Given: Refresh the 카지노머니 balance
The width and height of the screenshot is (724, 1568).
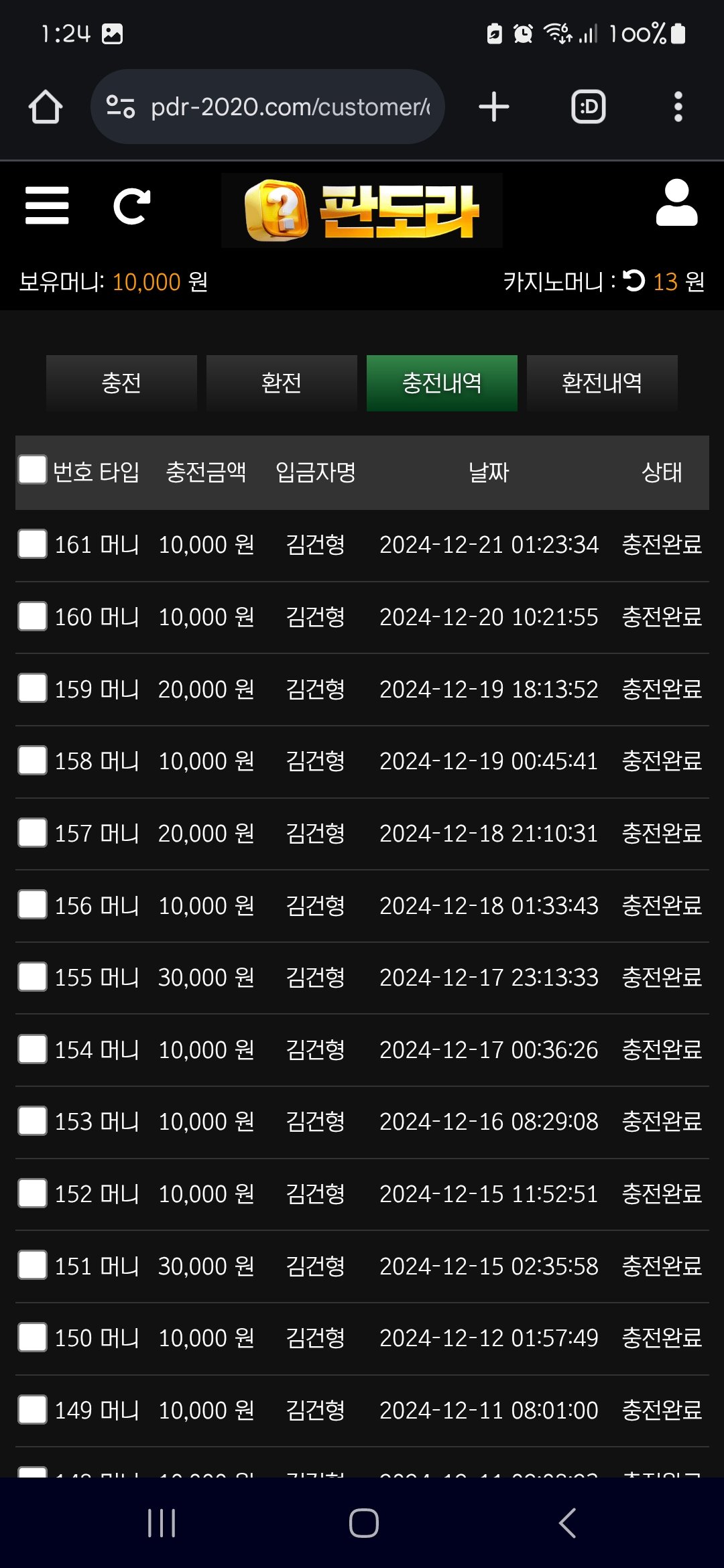Looking at the screenshot, I should coord(633,281).
